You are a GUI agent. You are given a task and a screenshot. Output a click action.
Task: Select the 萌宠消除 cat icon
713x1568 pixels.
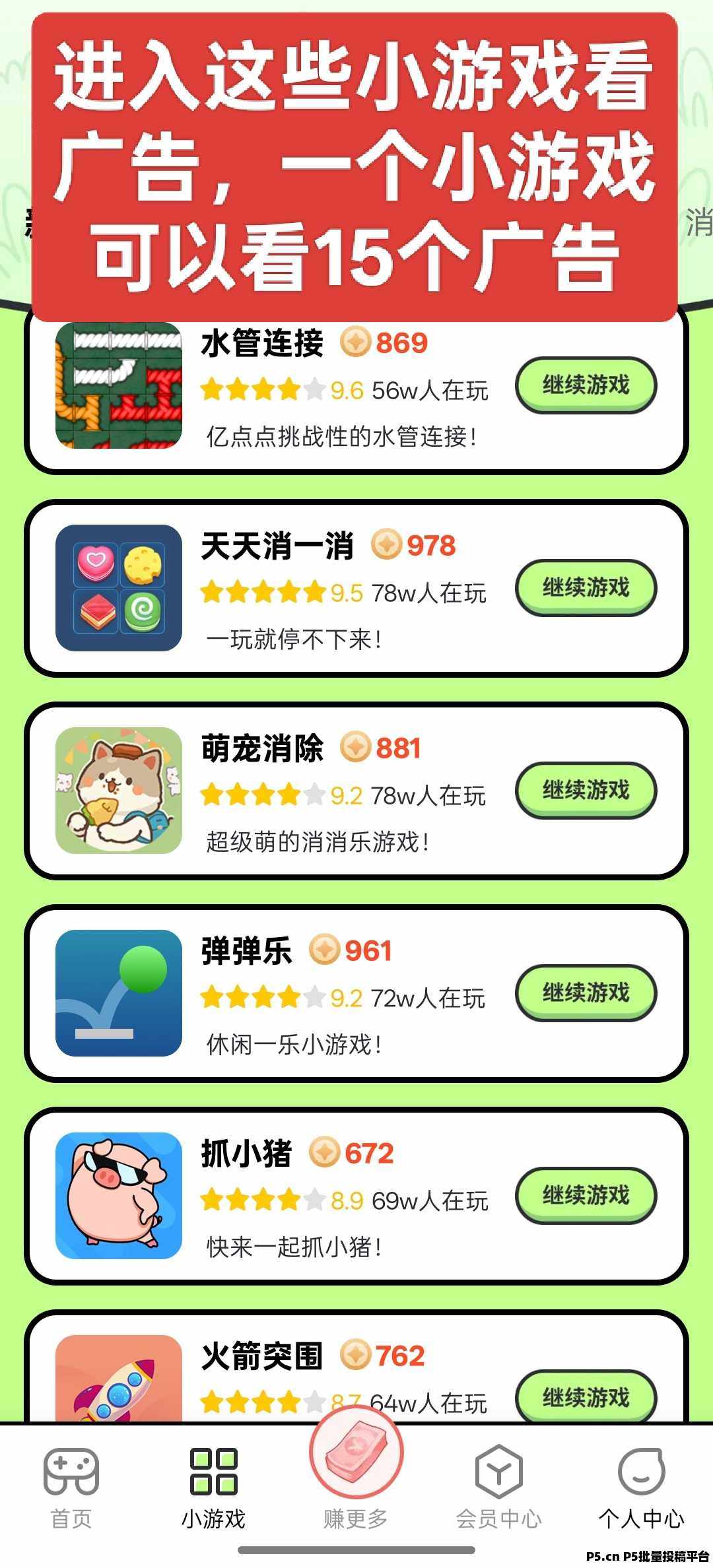coord(119,790)
